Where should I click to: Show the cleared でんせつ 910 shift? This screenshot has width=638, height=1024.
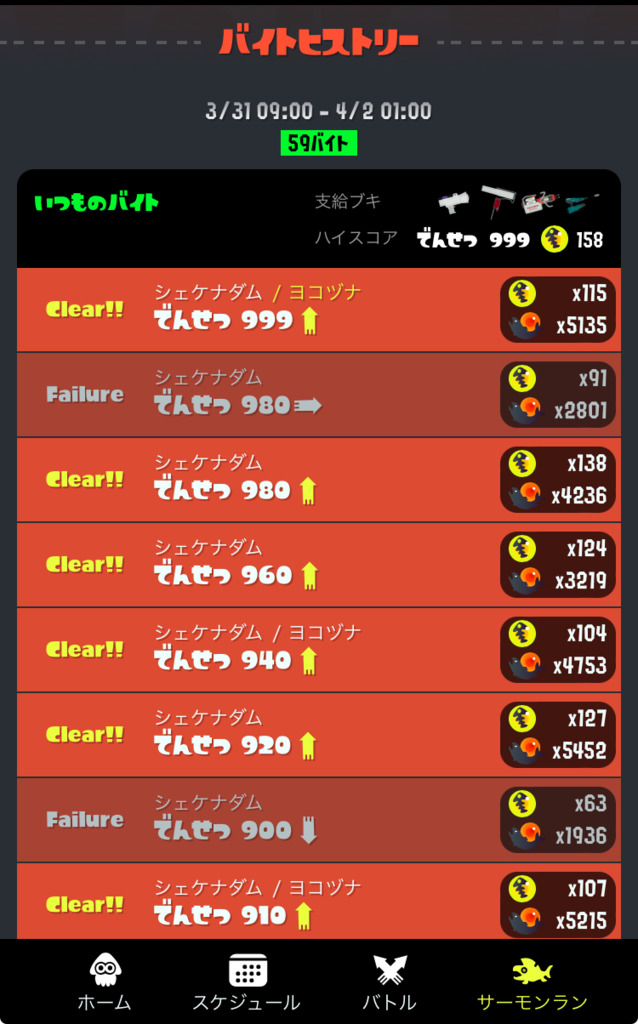(318, 902)
